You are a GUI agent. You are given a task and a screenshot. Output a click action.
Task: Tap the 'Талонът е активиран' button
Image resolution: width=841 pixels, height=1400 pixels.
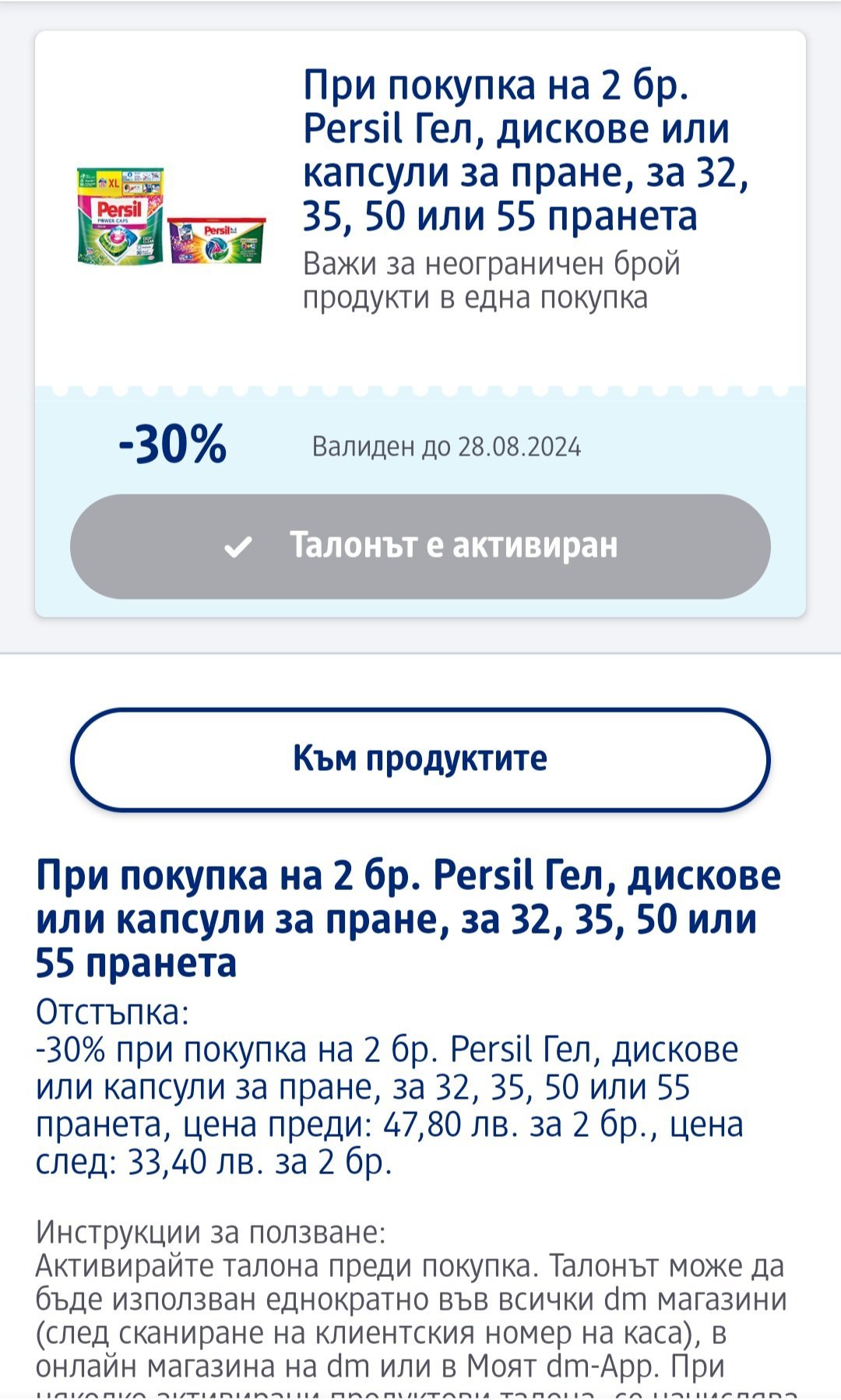click(420, 546)
